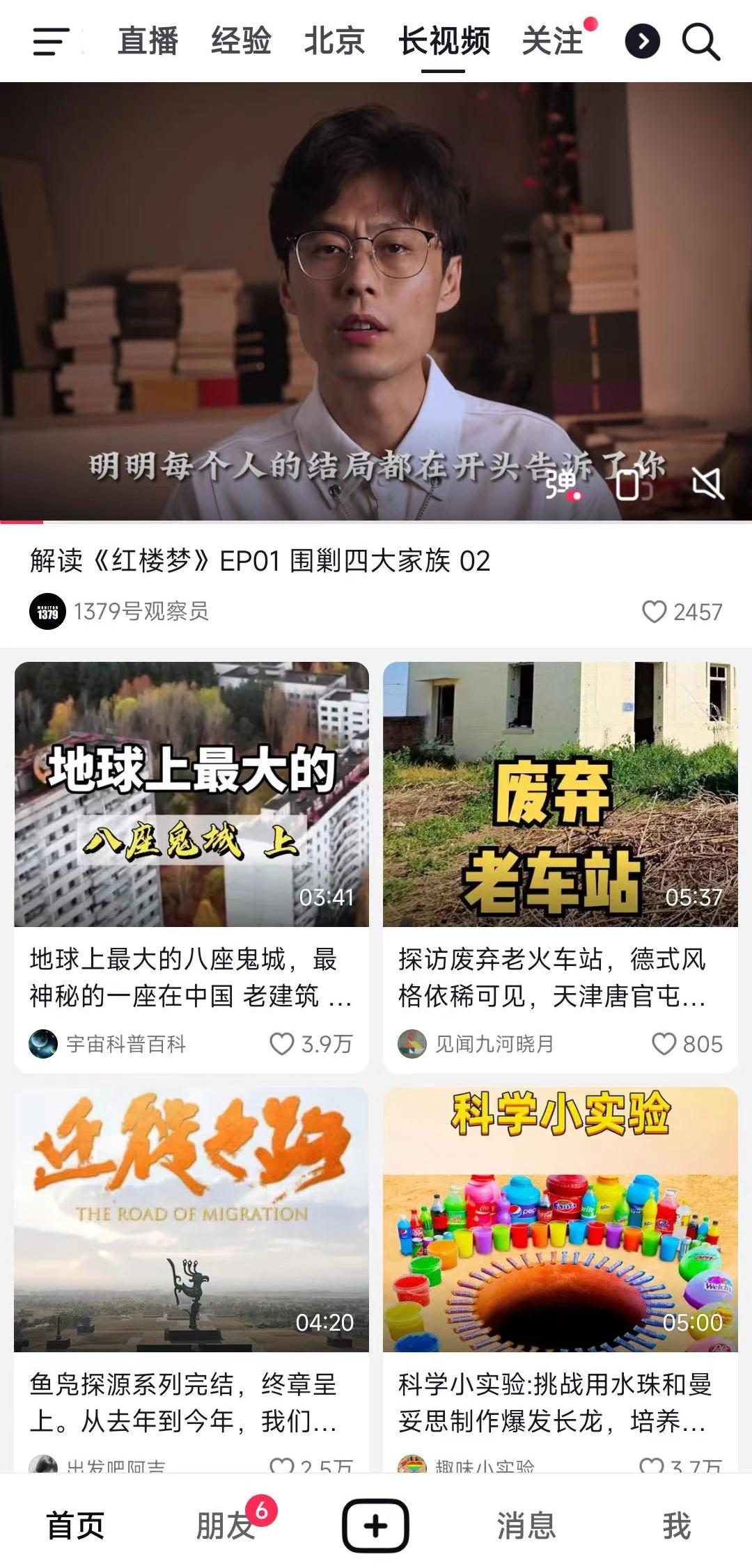This screenshot has height=1568, width=752.
Task: Open the 地球上最大的八座鬼城 video
Action: tap(191, 794)
